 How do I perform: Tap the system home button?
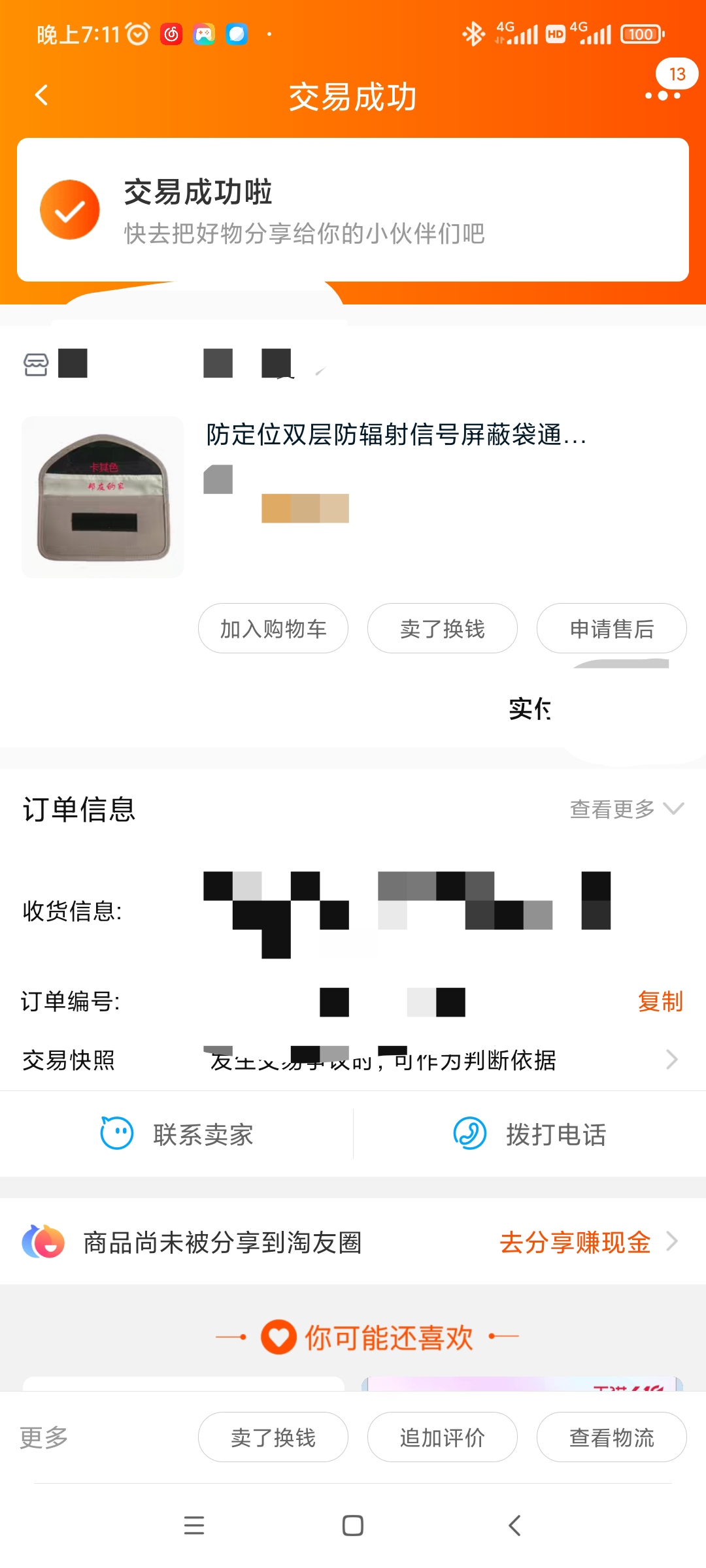pos(353,1526)
